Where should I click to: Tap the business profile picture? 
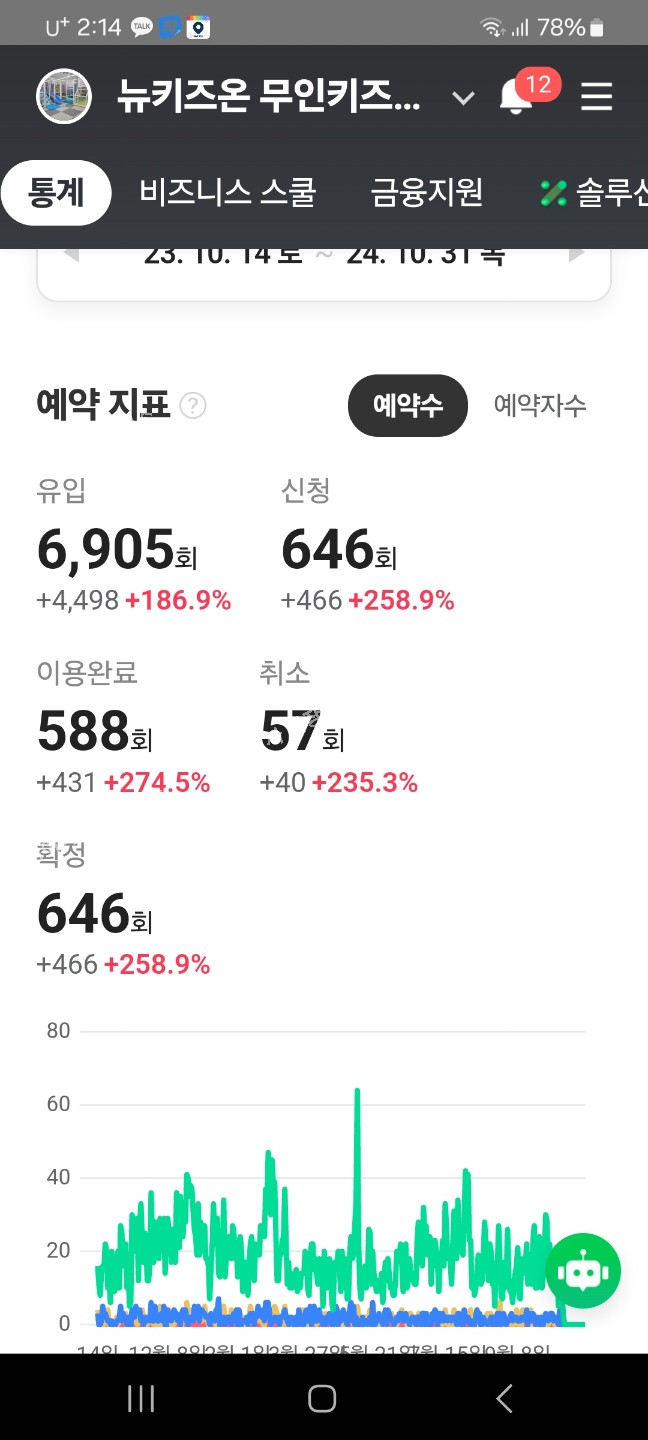pos(64,97)
